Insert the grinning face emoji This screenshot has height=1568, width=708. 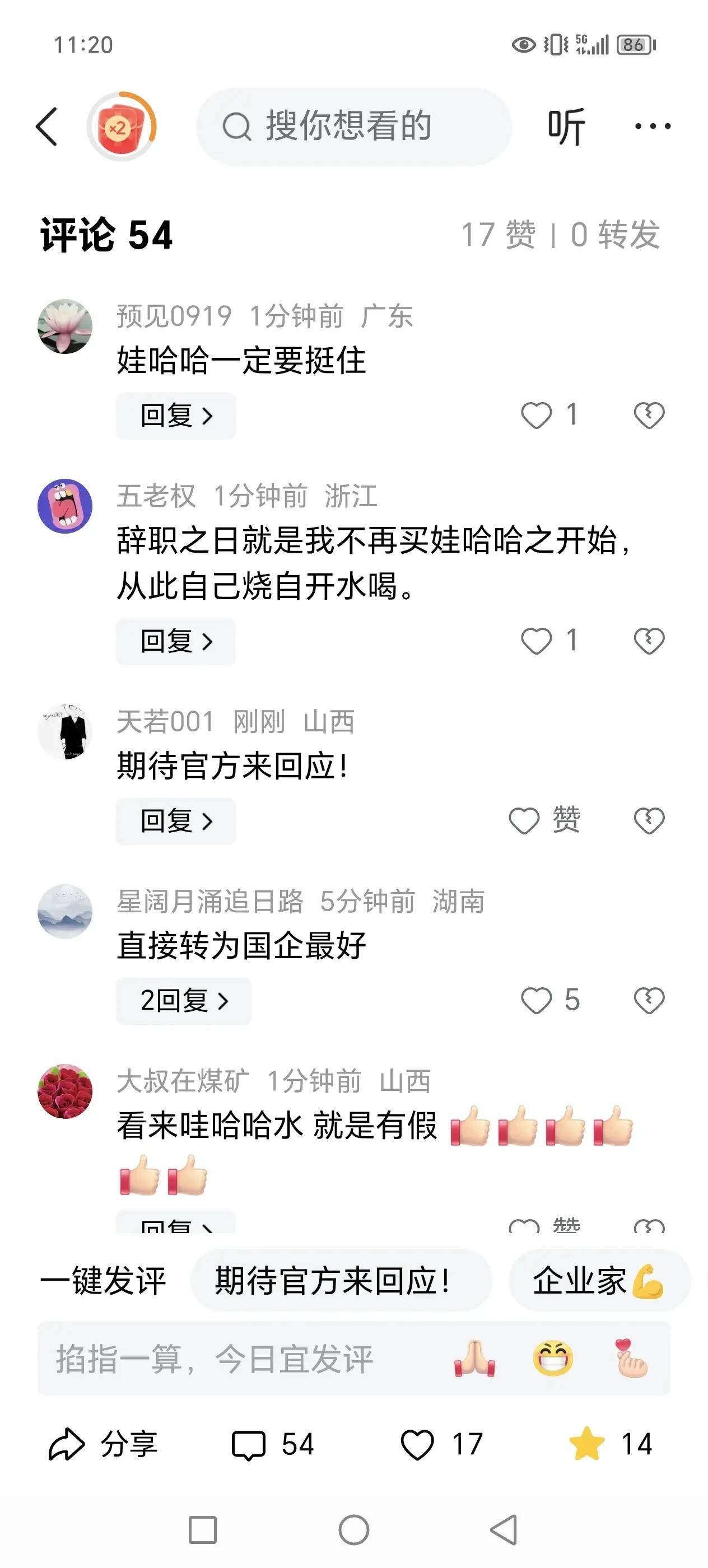click(553, 1359)
